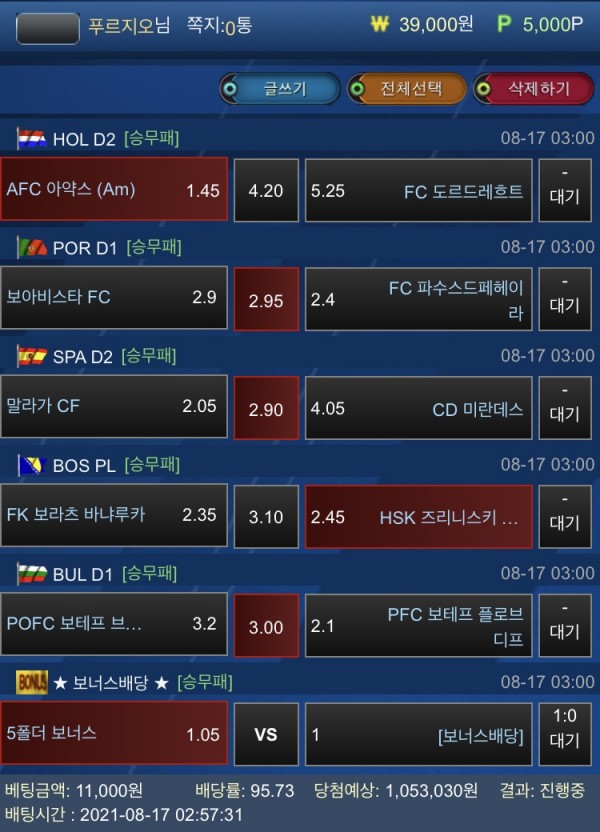Pick CD 미란데스 away odds 4.05
Screen dimensions: 600x832
point(418,408)
